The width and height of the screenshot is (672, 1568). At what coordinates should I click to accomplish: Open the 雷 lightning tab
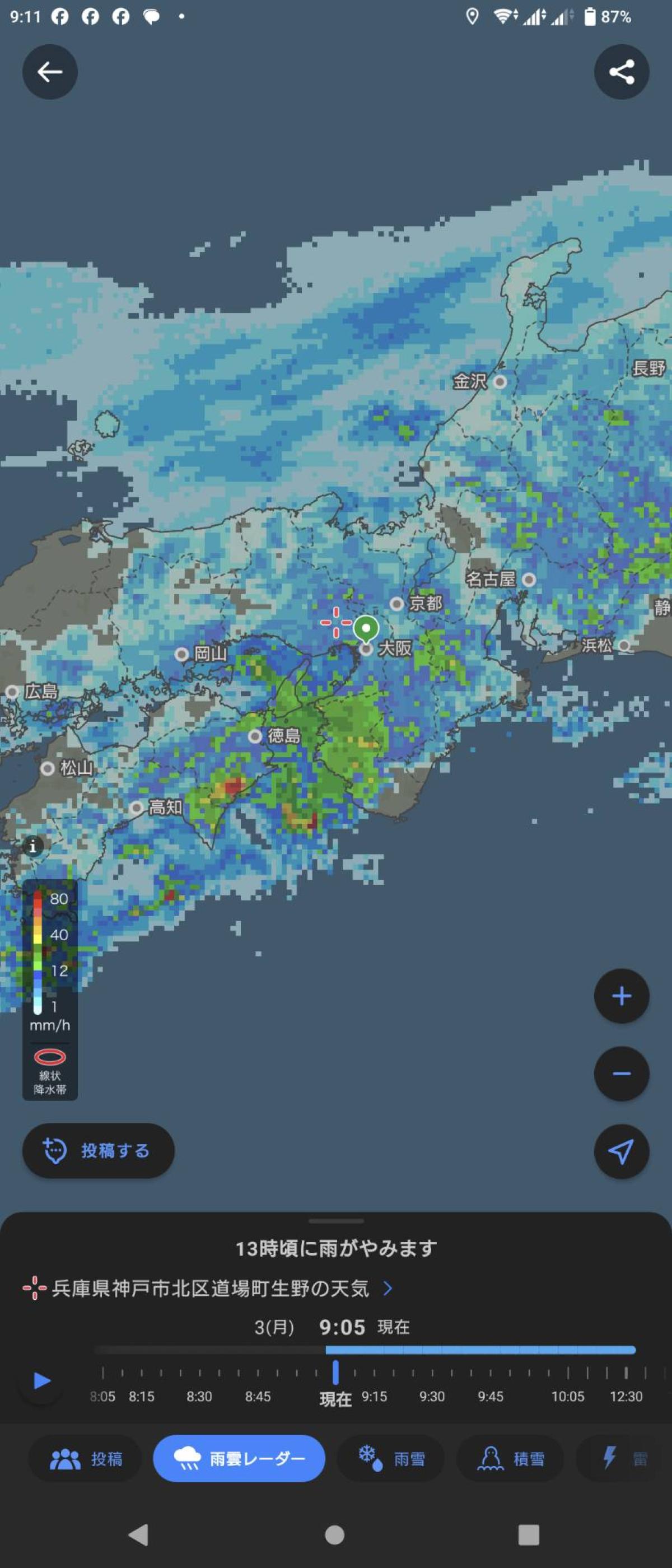pyautogui.click(x=624, y=1458)
